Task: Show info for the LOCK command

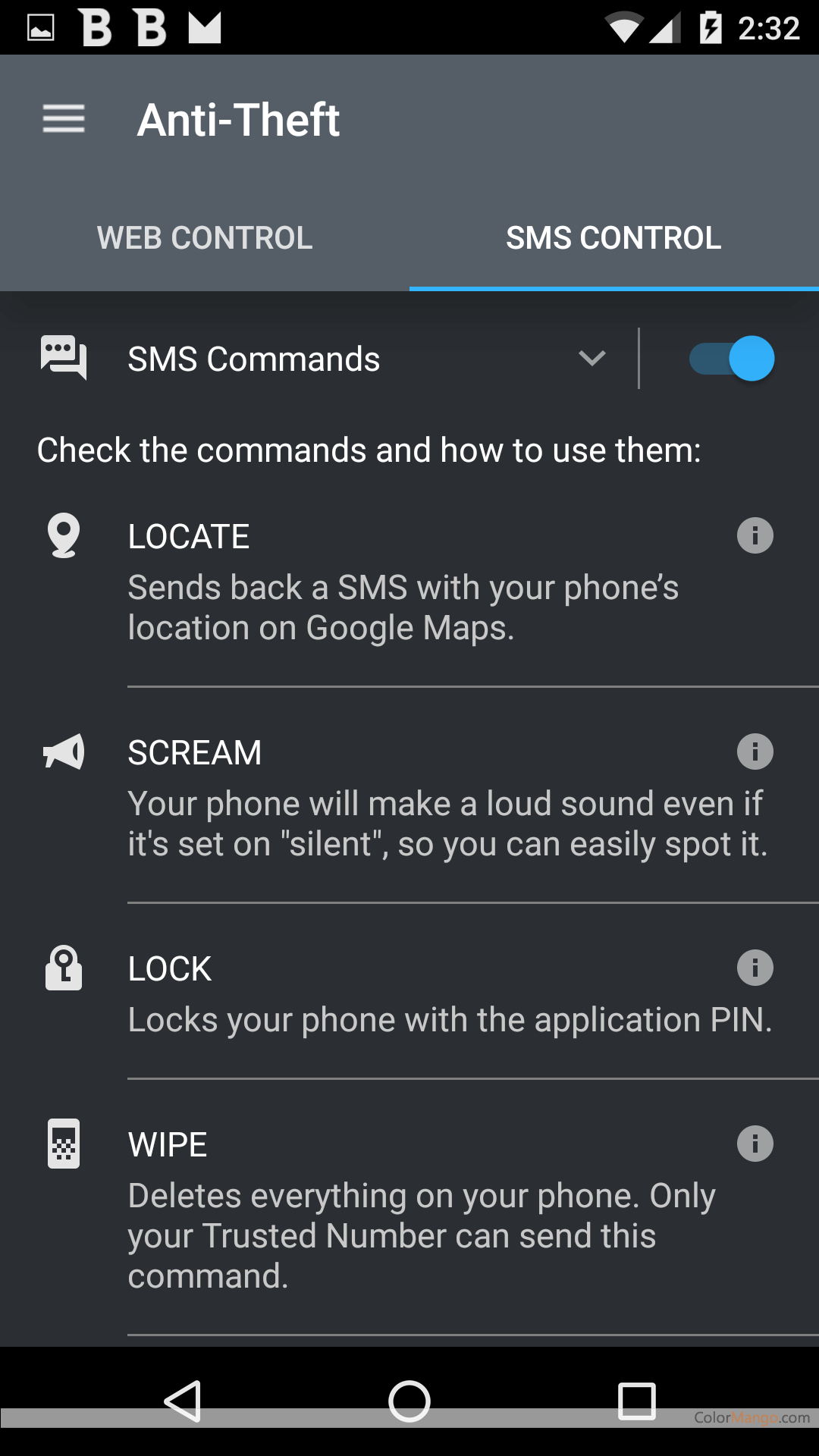Action: (755, 968)
